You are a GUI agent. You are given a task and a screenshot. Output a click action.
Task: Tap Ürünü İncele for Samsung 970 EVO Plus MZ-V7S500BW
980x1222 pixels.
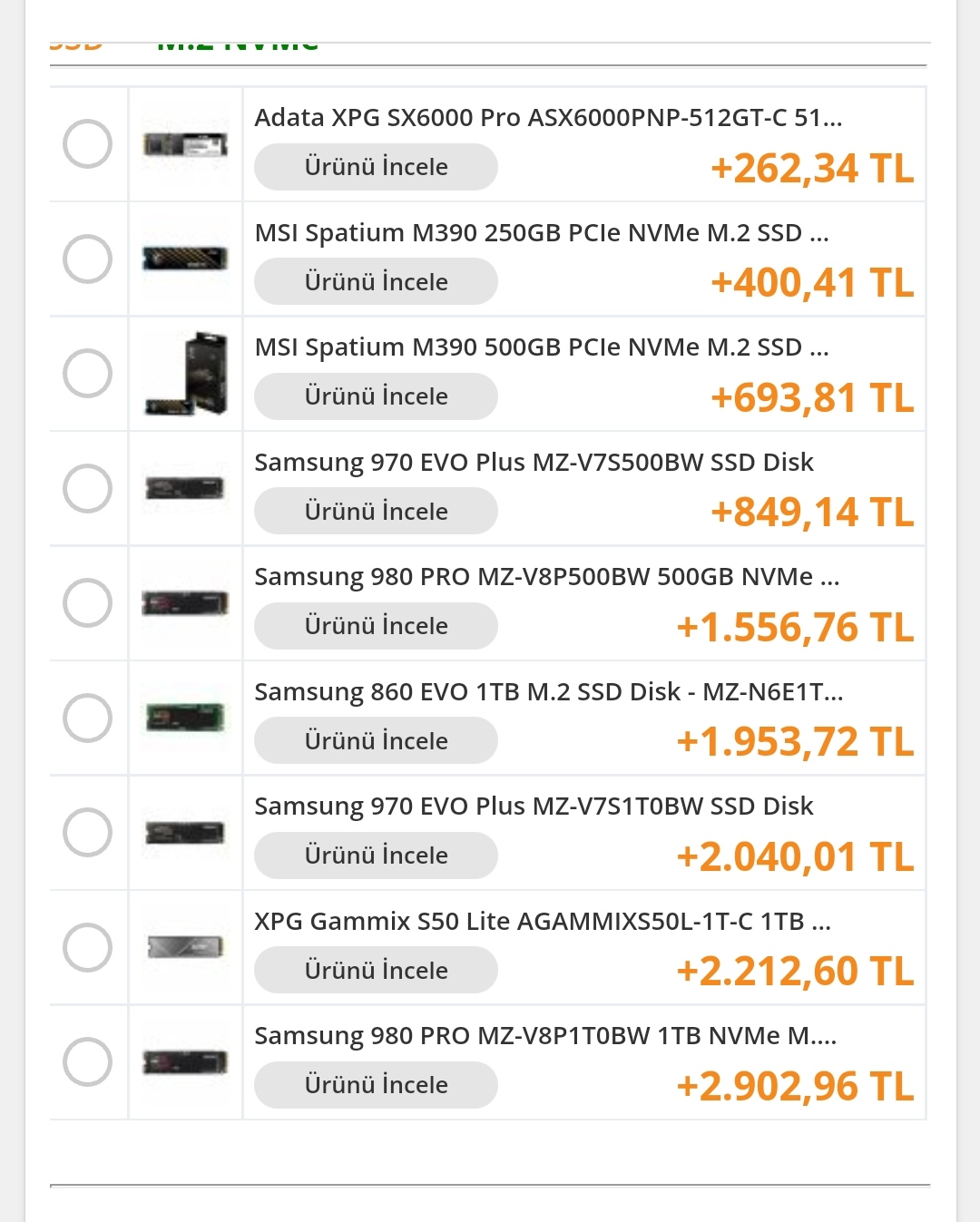[376, 512]
